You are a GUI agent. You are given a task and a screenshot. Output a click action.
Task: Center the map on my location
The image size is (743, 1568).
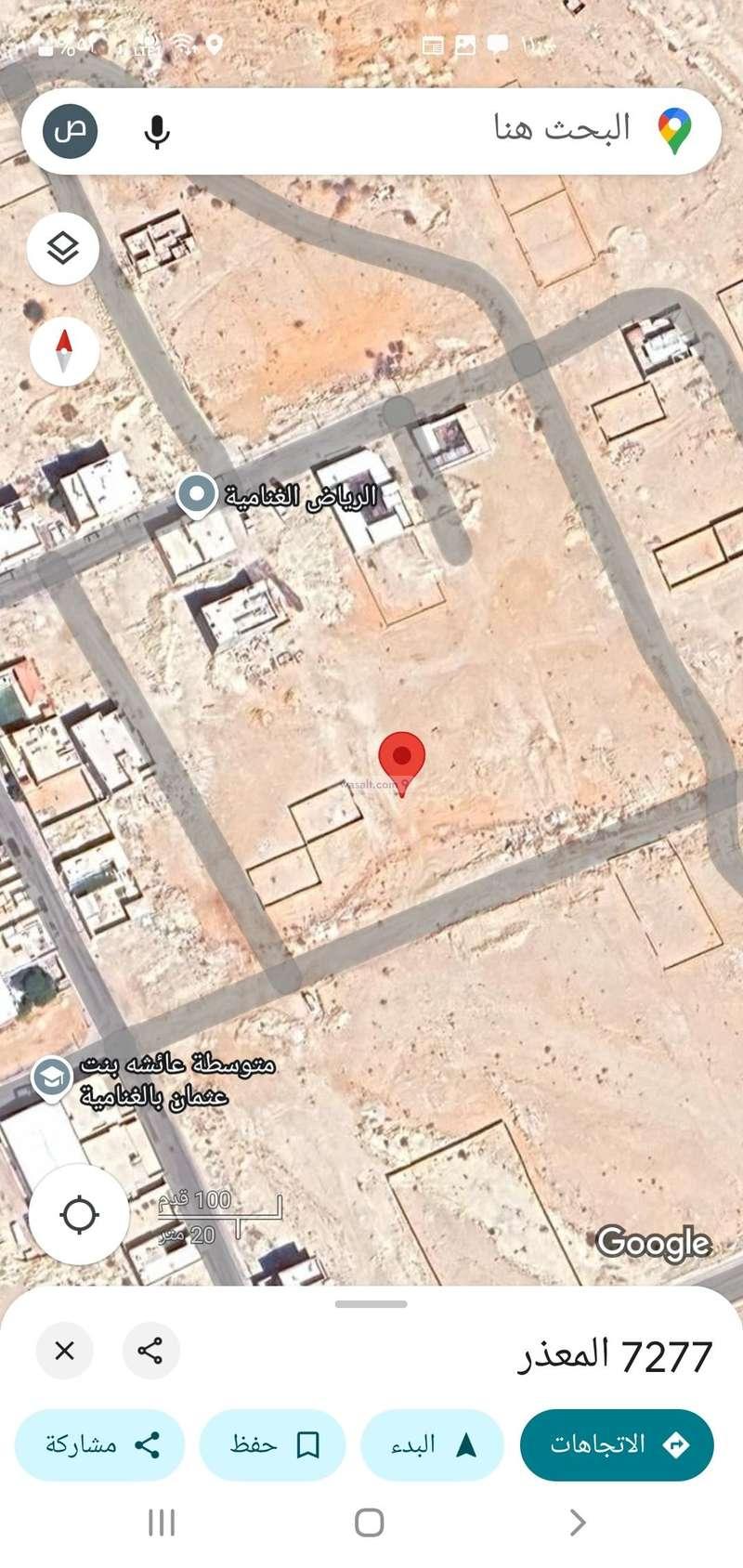pos(79,1214)
